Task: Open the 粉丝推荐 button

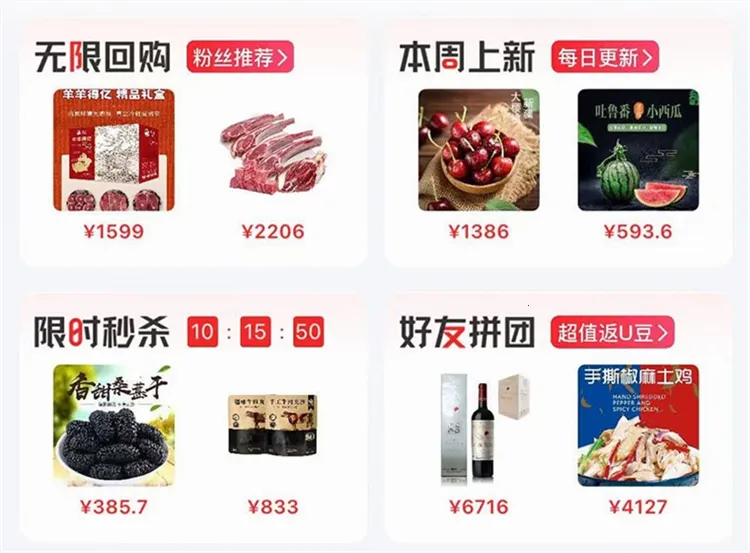Action: click(x=240, y=57)
